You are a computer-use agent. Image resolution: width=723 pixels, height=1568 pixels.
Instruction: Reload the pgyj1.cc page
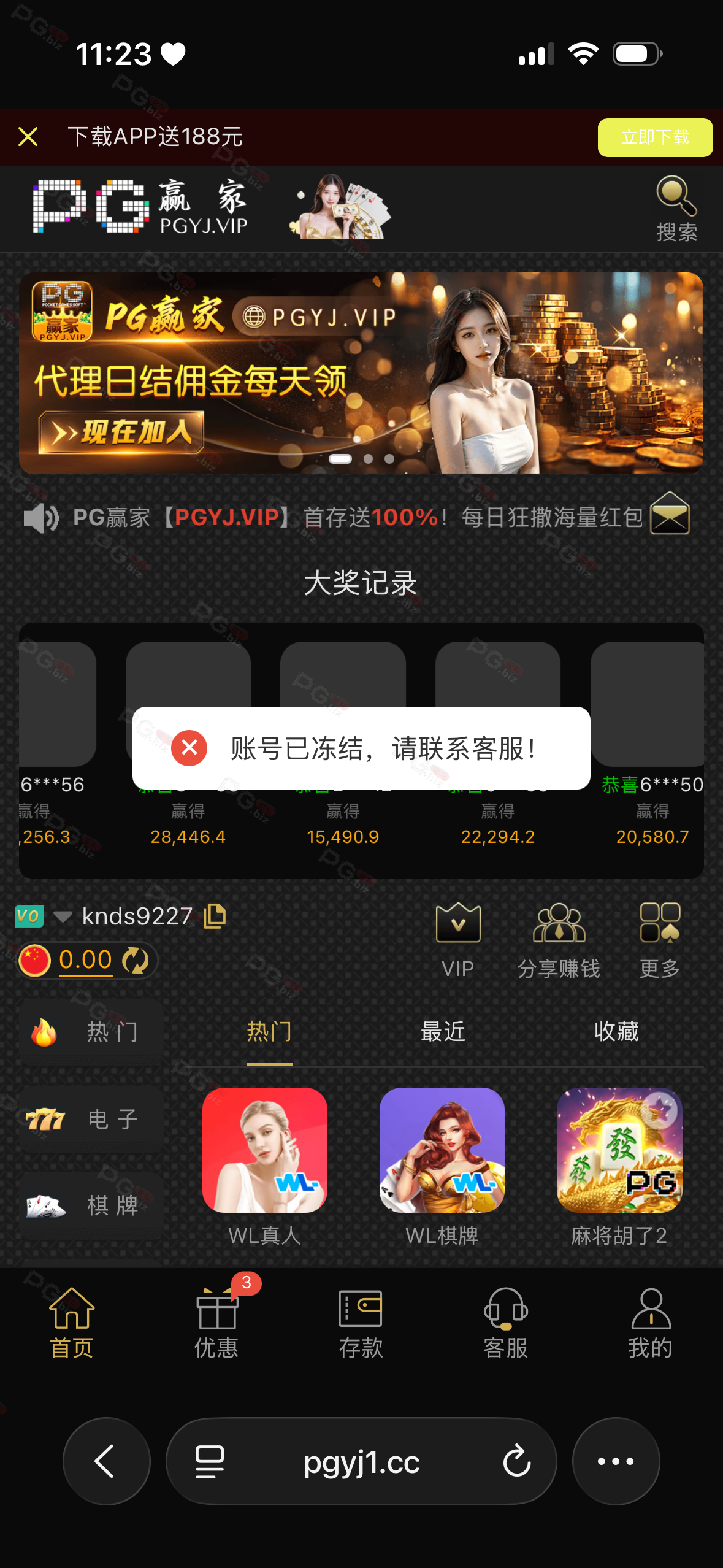(x=516, y=1461)
